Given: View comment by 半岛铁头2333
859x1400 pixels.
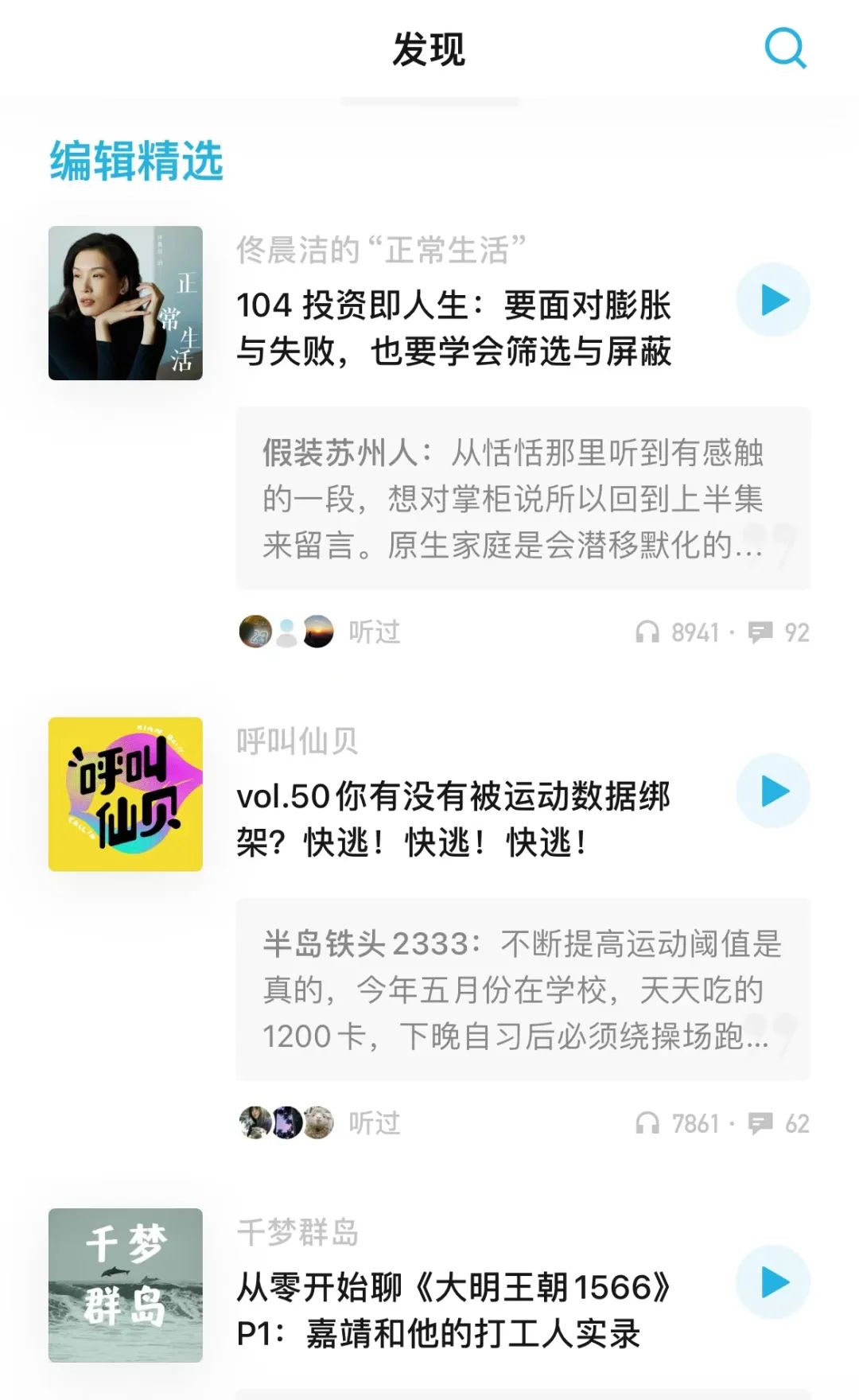Looking at the screenshot, I should coord(523,990).
